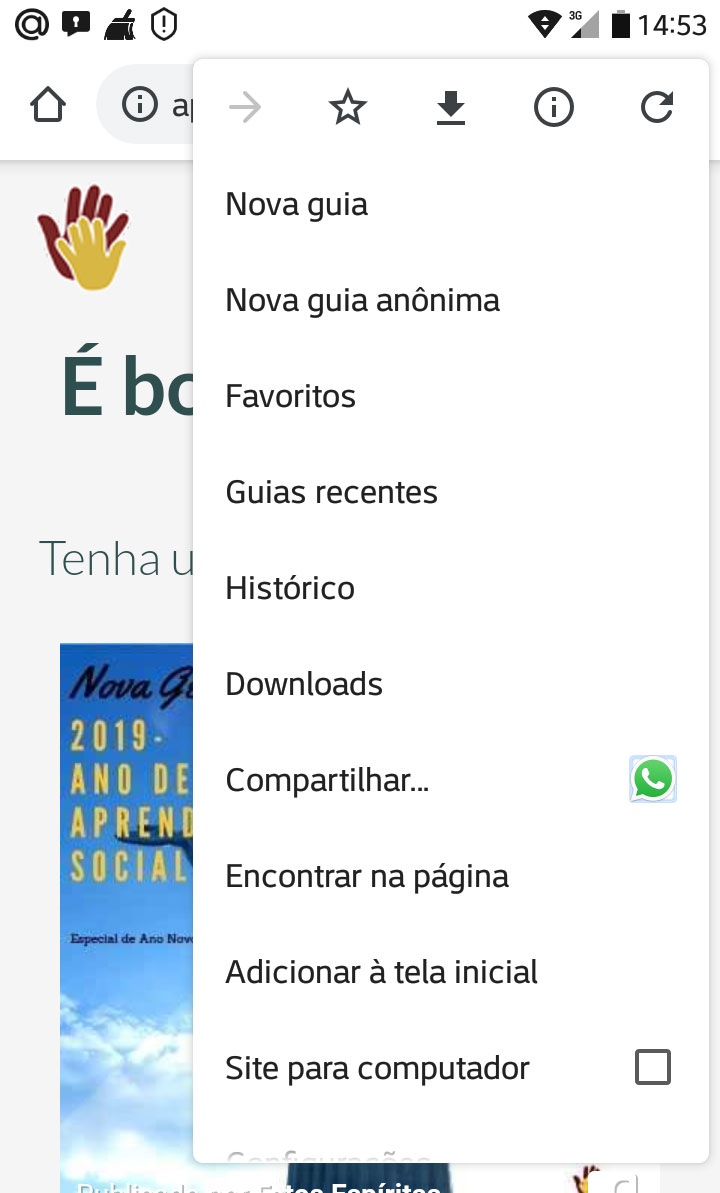Check the Site para computador checkbox

pos(653,1067)
